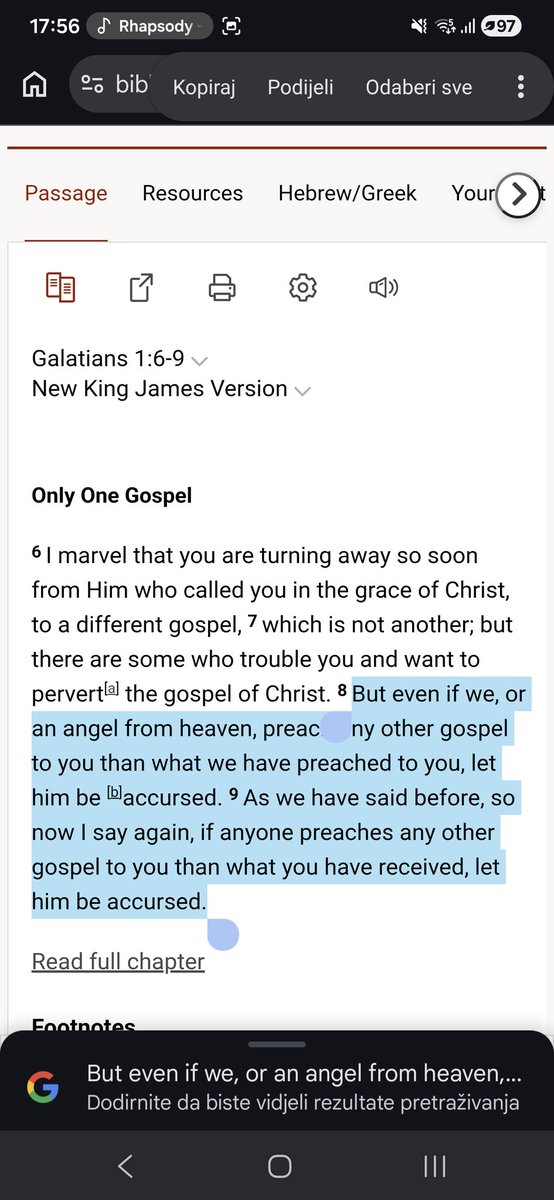Viewport: 554px width, 1200px height.
Task: Choose Odaberi sve to select all
Action: 419,87
